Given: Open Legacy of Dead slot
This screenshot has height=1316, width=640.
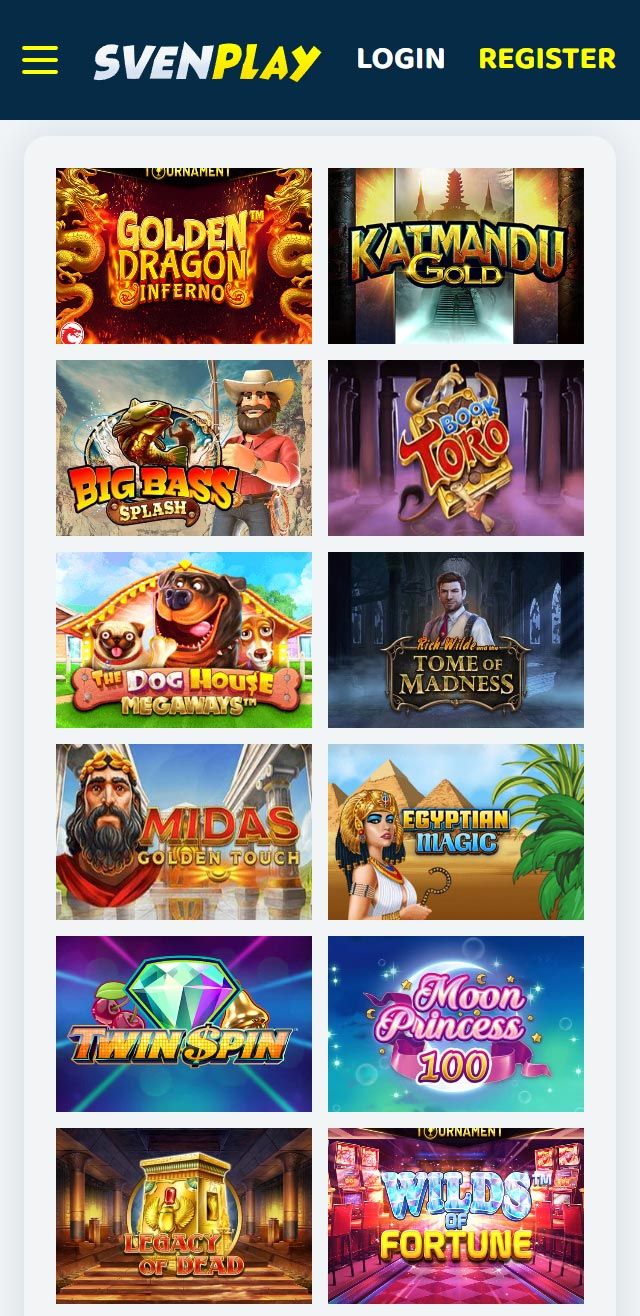Looking at the screenshot, I should pyautogui.click(x=184, y=1216).
